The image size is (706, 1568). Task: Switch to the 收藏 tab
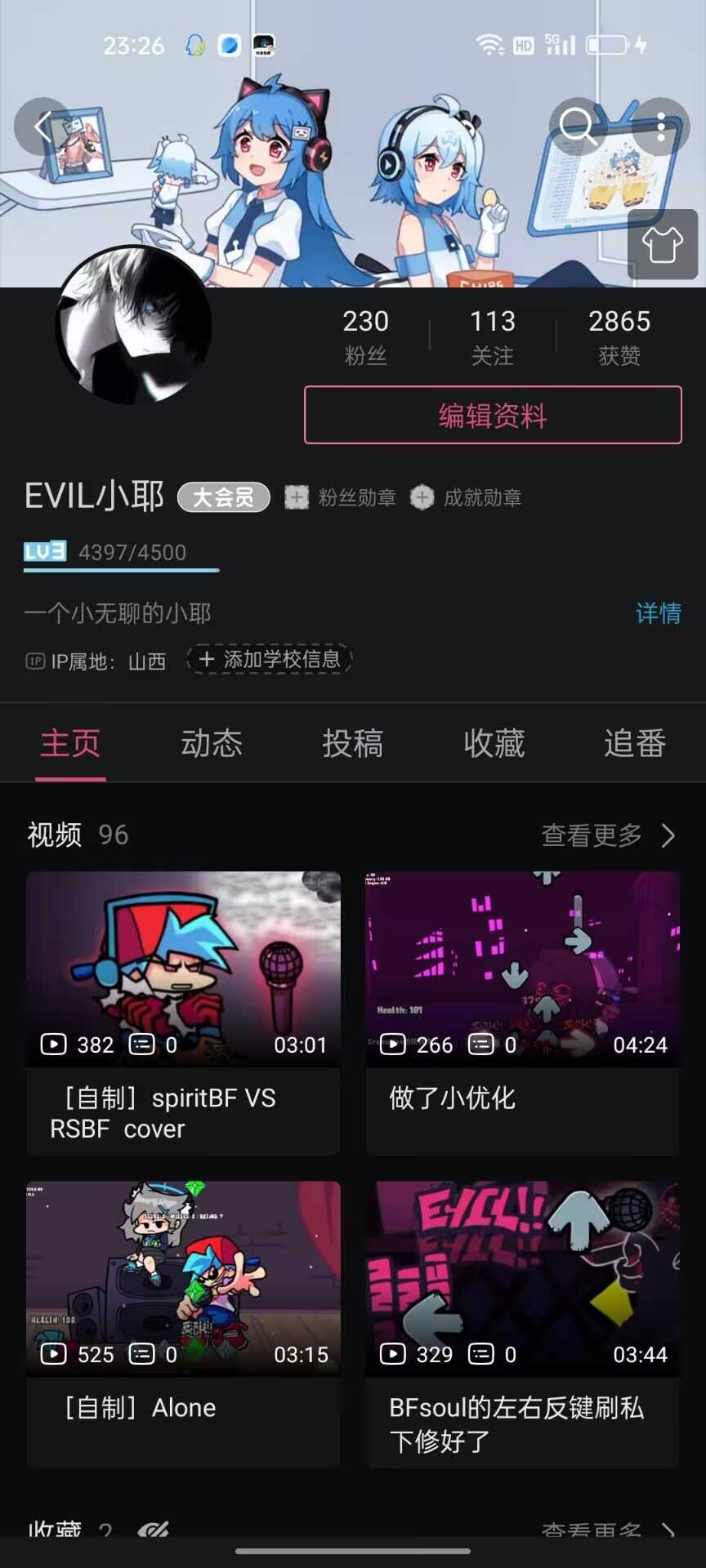tap(494, 743)
